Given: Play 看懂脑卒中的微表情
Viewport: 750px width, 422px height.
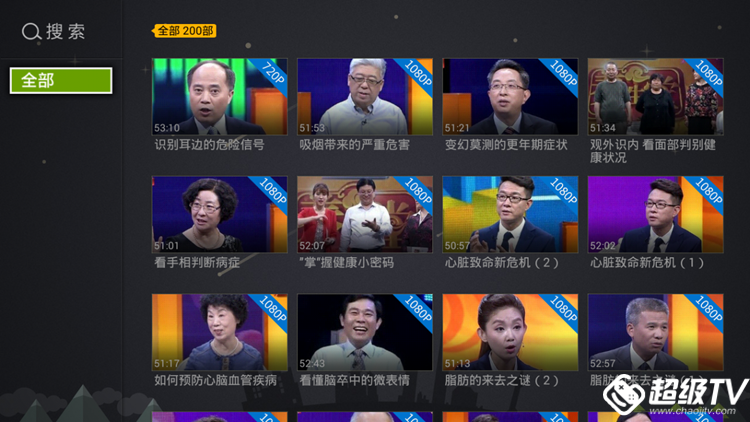Looking at the screenshot, I should click(364, 333).
